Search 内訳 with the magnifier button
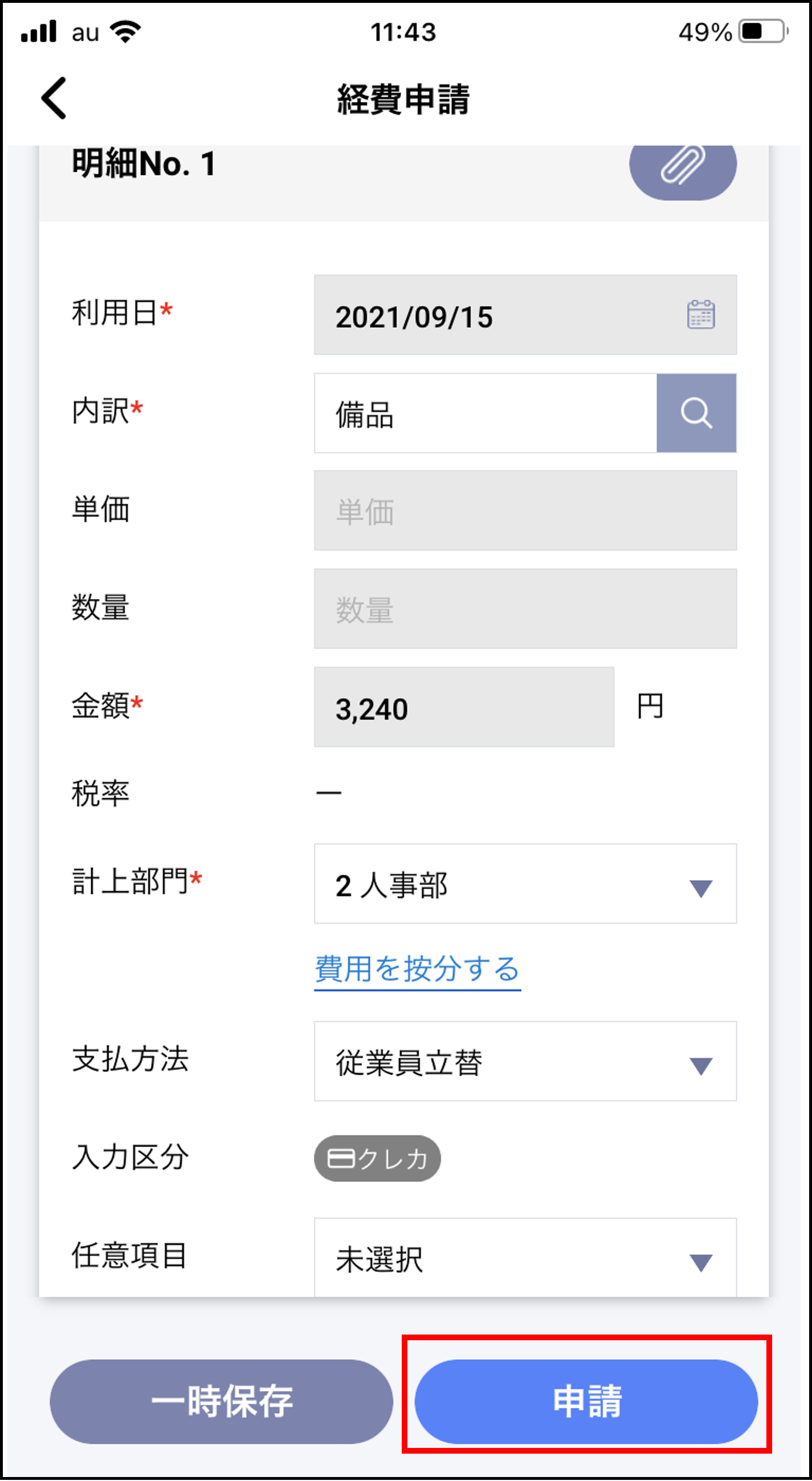The width and height of the screenshot is (812, 1481). point(696,413)
